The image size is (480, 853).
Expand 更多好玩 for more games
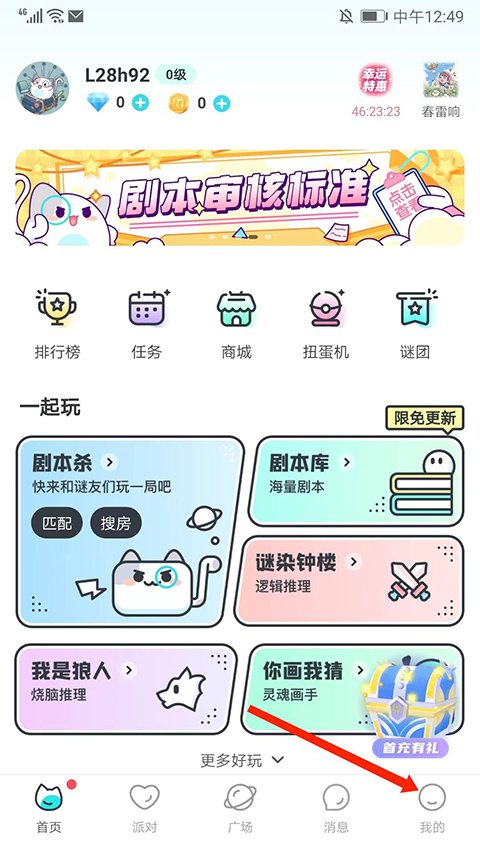242,760
